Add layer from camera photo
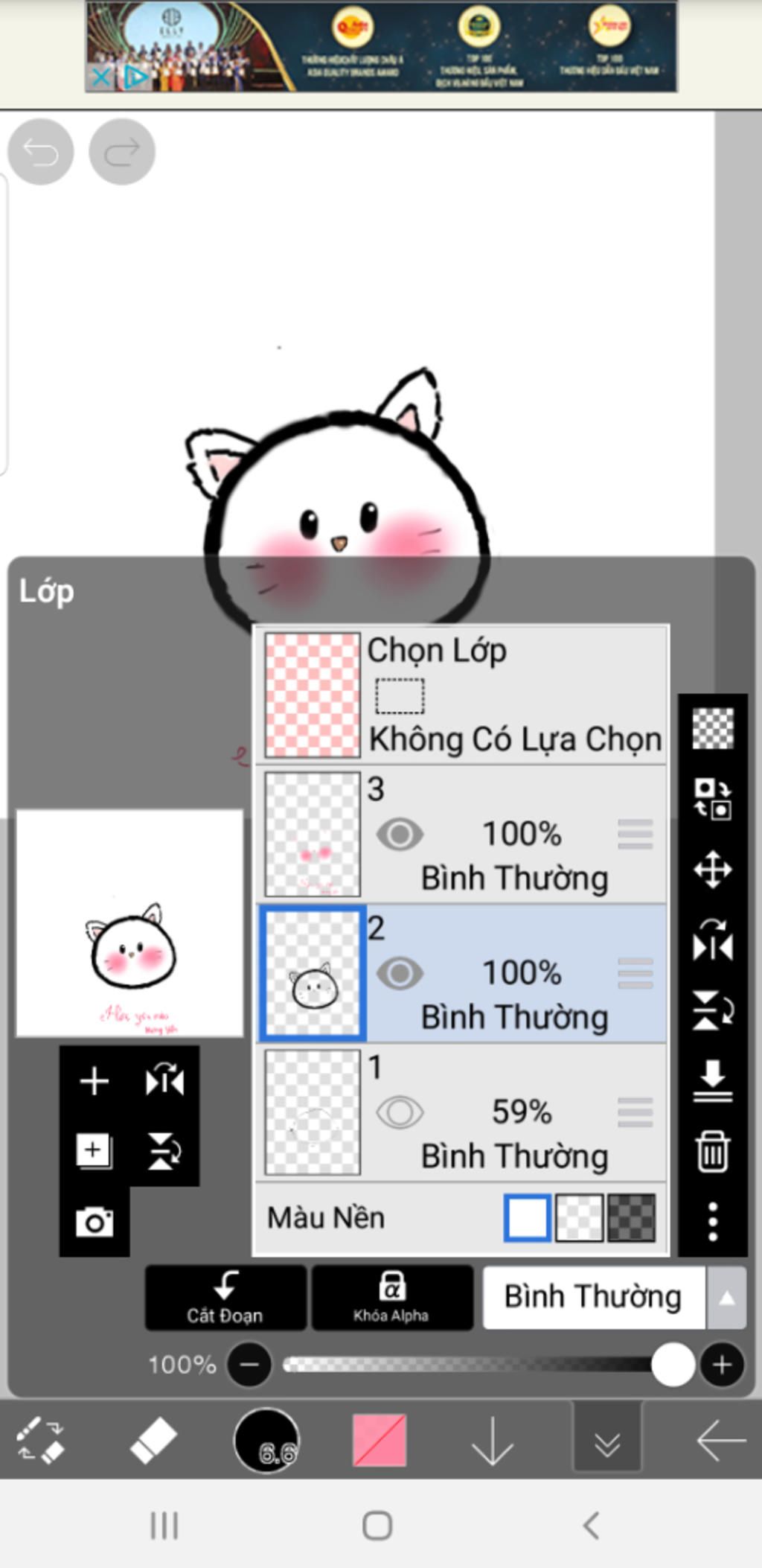762x1568 pixels. pos(95,1222)
